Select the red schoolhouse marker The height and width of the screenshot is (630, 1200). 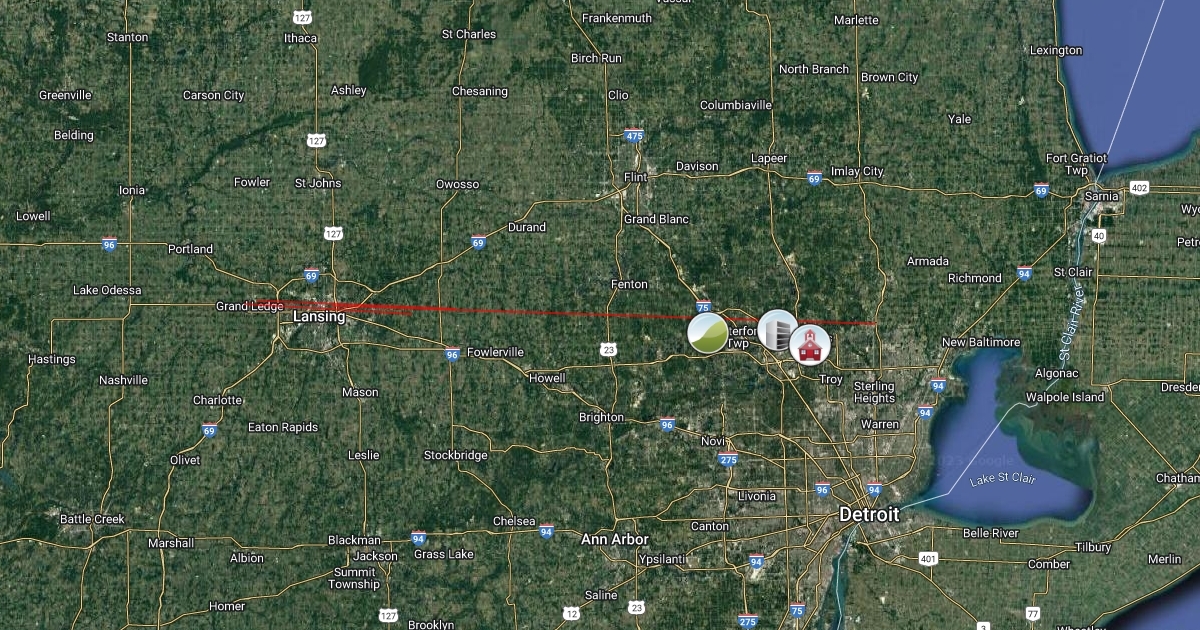(809, 346)
